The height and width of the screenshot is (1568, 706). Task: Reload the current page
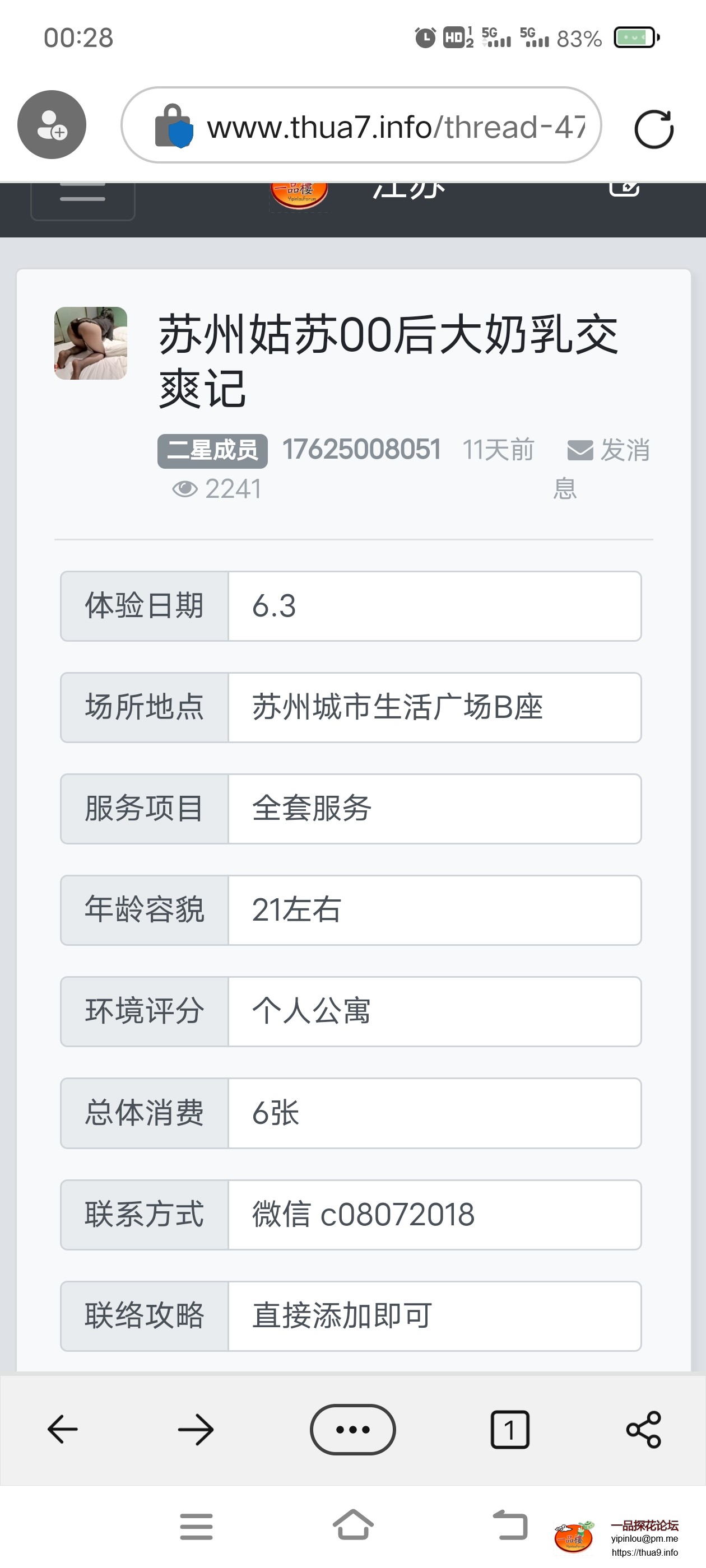[654, 128]
